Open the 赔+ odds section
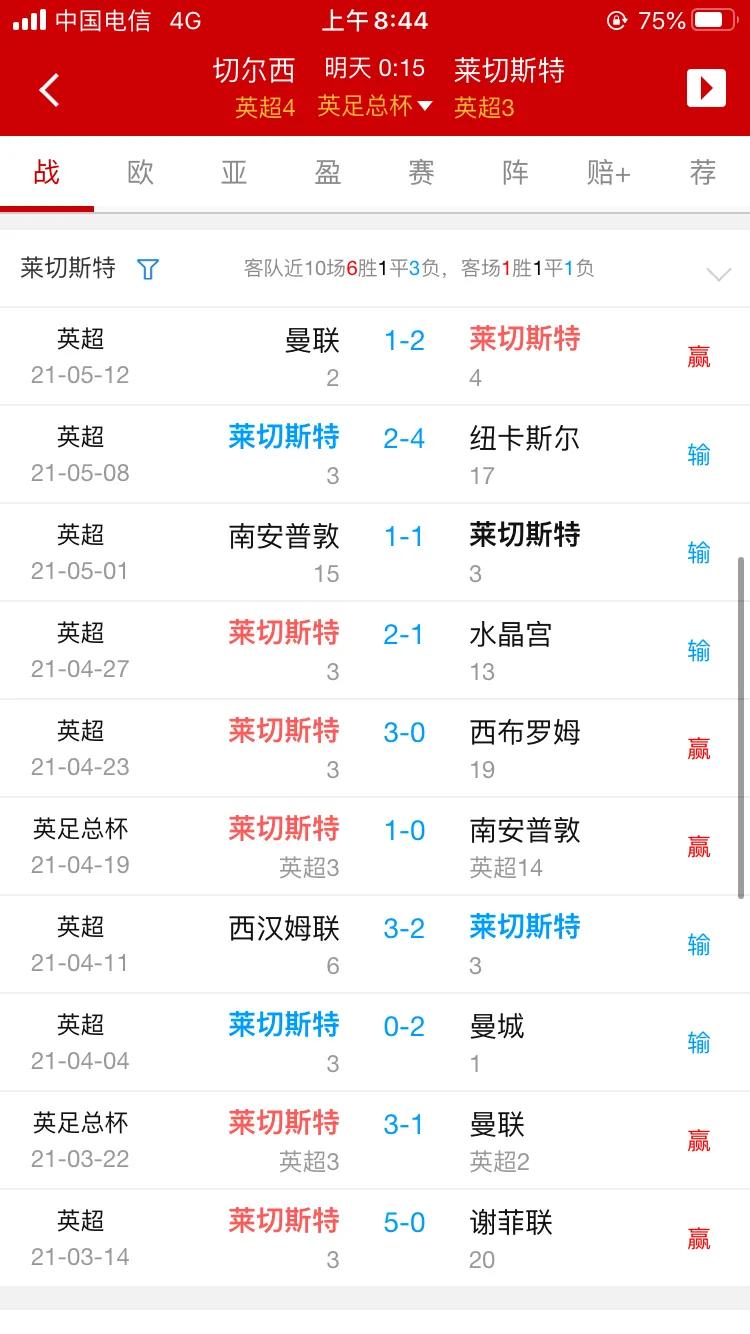The width and height of the screenshot is (750, 1334). [x=607, y=172]
